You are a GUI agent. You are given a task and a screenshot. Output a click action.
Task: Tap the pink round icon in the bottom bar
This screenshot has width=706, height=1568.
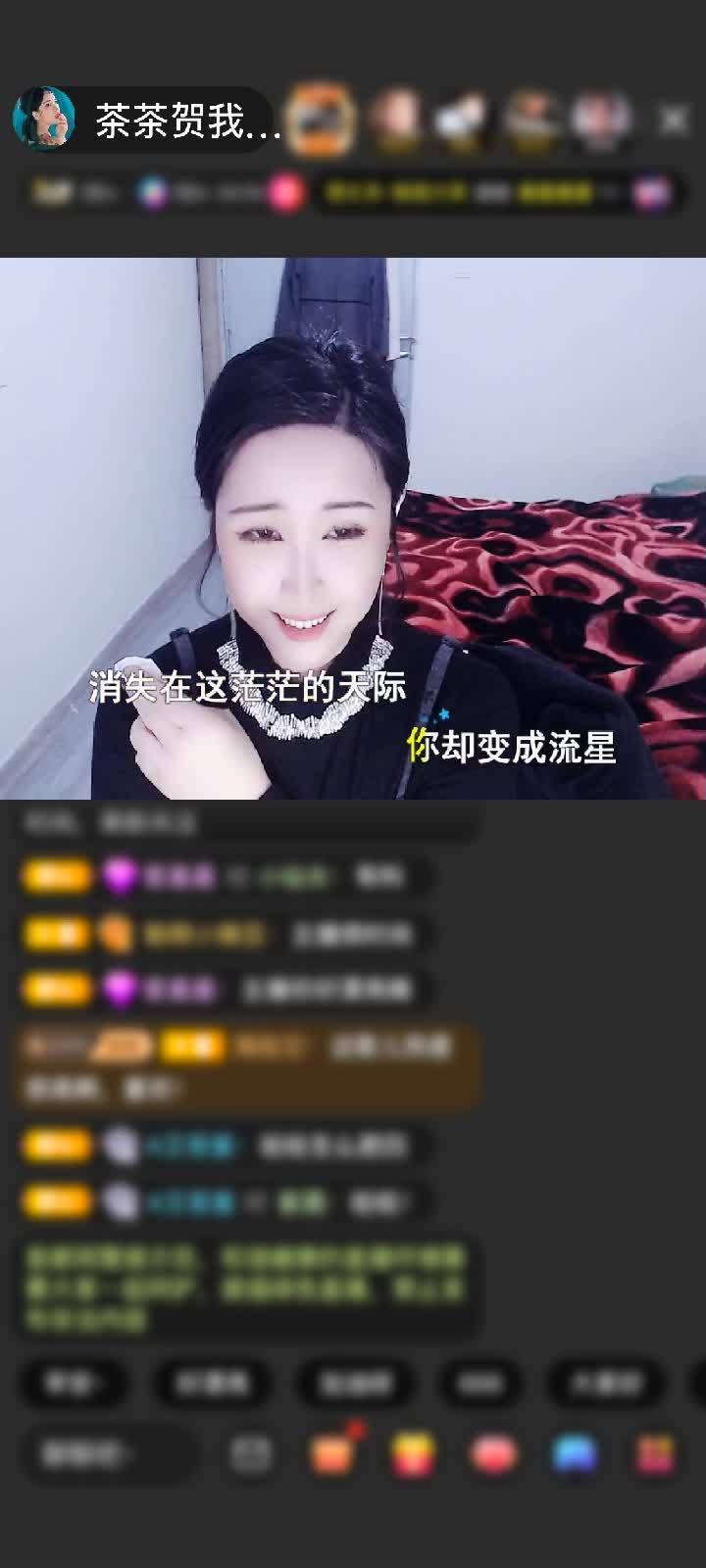pyautogui.click(x=491, y=1455)
